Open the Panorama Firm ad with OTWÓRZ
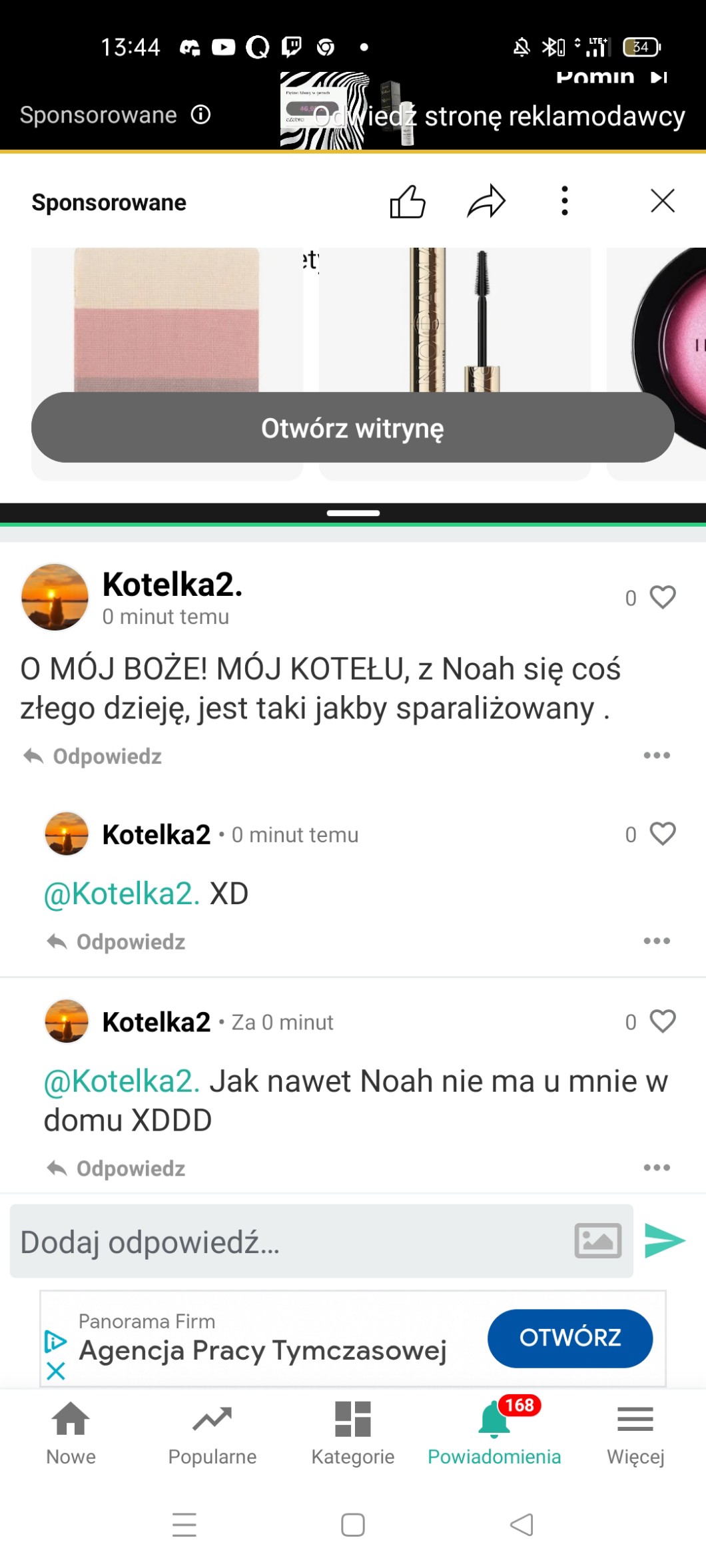This screenshot has width=706, height=1568. tap(569, 1338)
